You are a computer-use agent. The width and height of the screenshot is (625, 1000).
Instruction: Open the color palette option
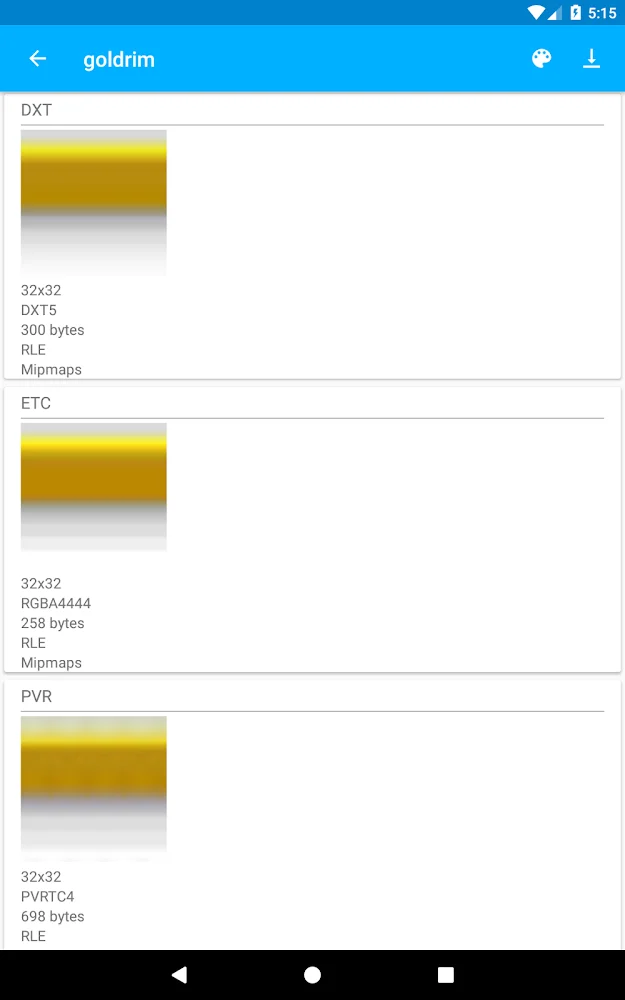tap(541, 59)
